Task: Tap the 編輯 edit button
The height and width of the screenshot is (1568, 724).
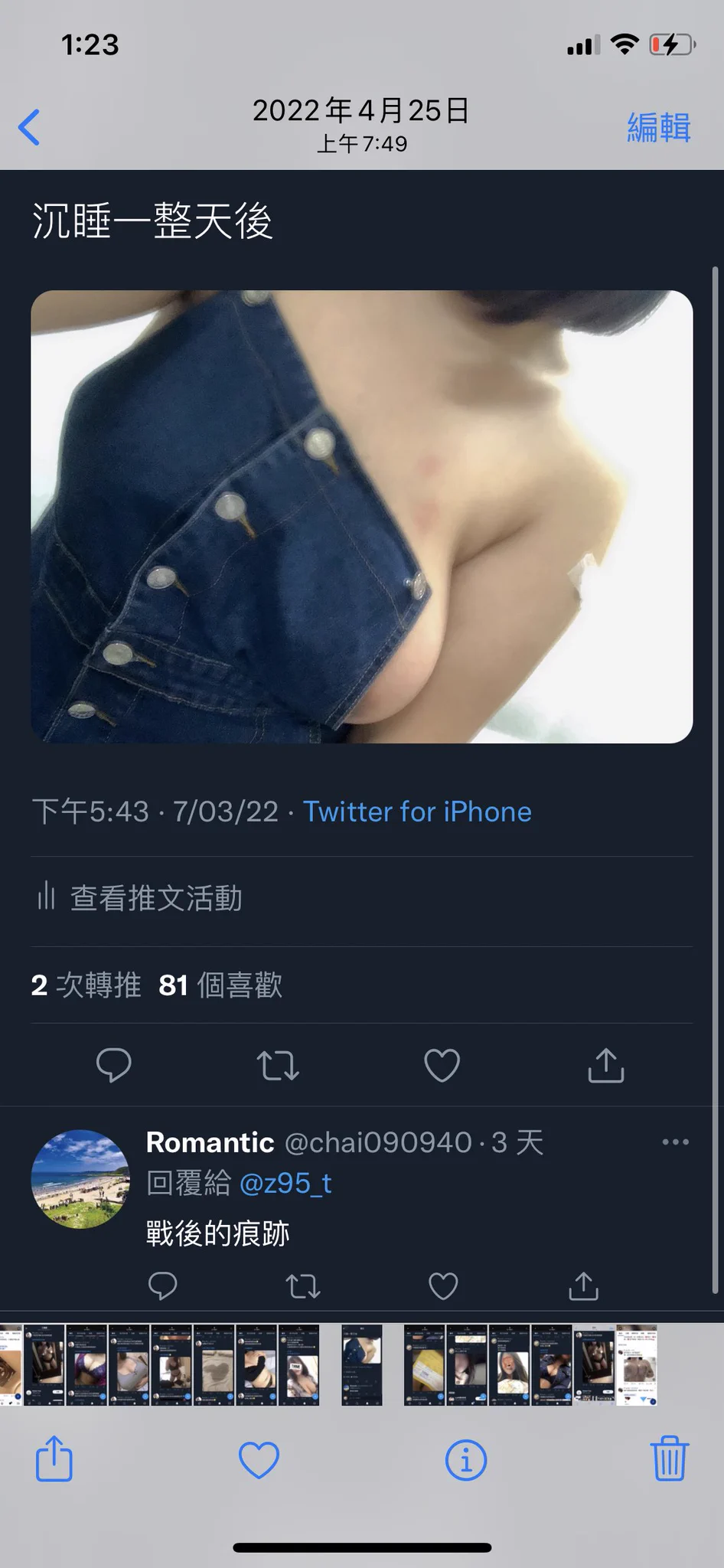Action: click(658, 127)
